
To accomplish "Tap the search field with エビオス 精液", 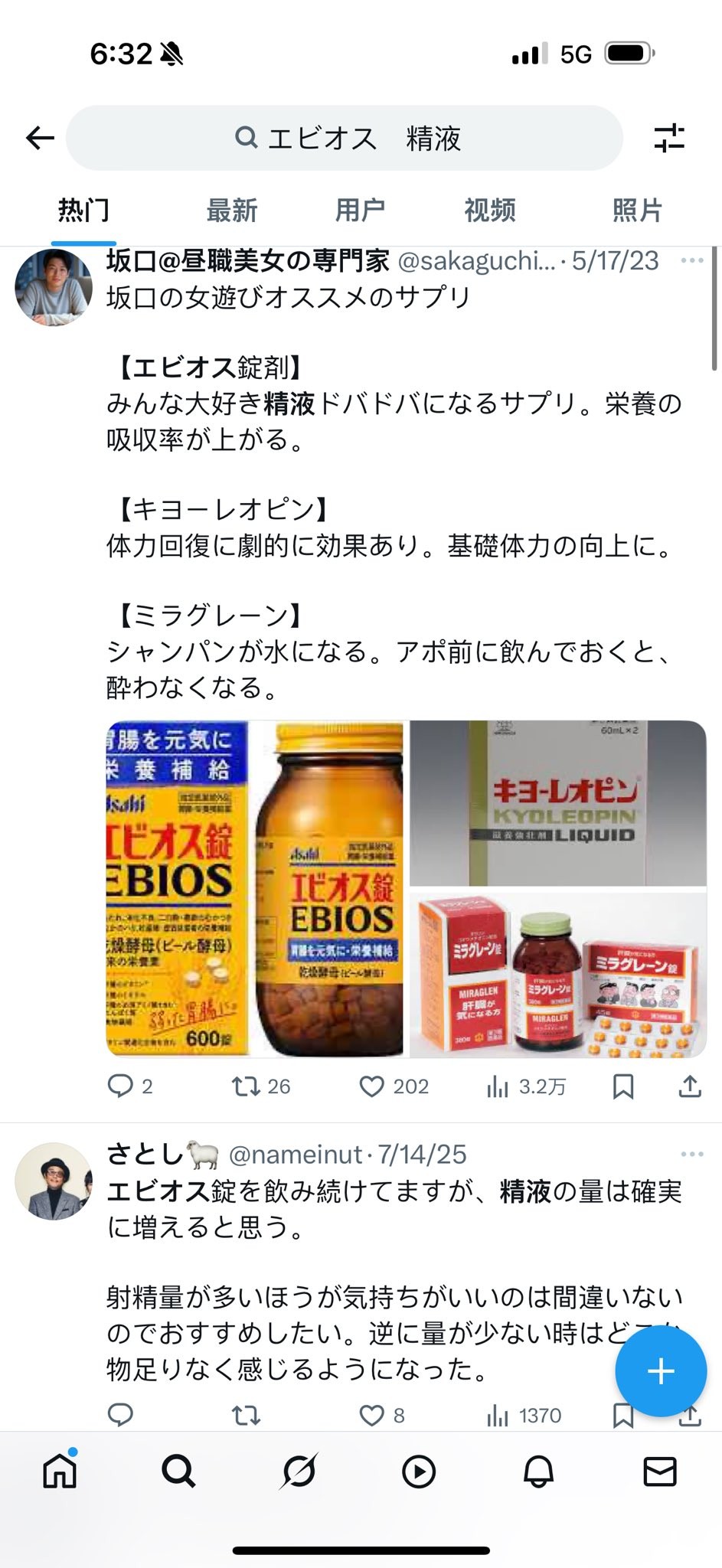I will click(x=345, y=139).
